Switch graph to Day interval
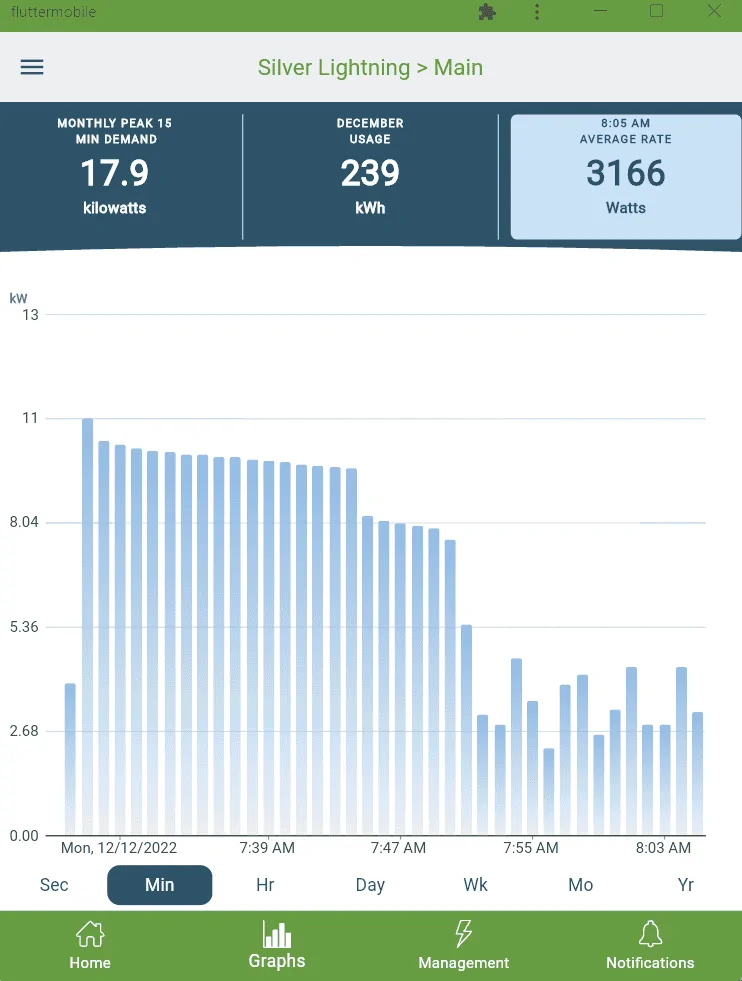The image size is (742, 981). click(370, 884)
